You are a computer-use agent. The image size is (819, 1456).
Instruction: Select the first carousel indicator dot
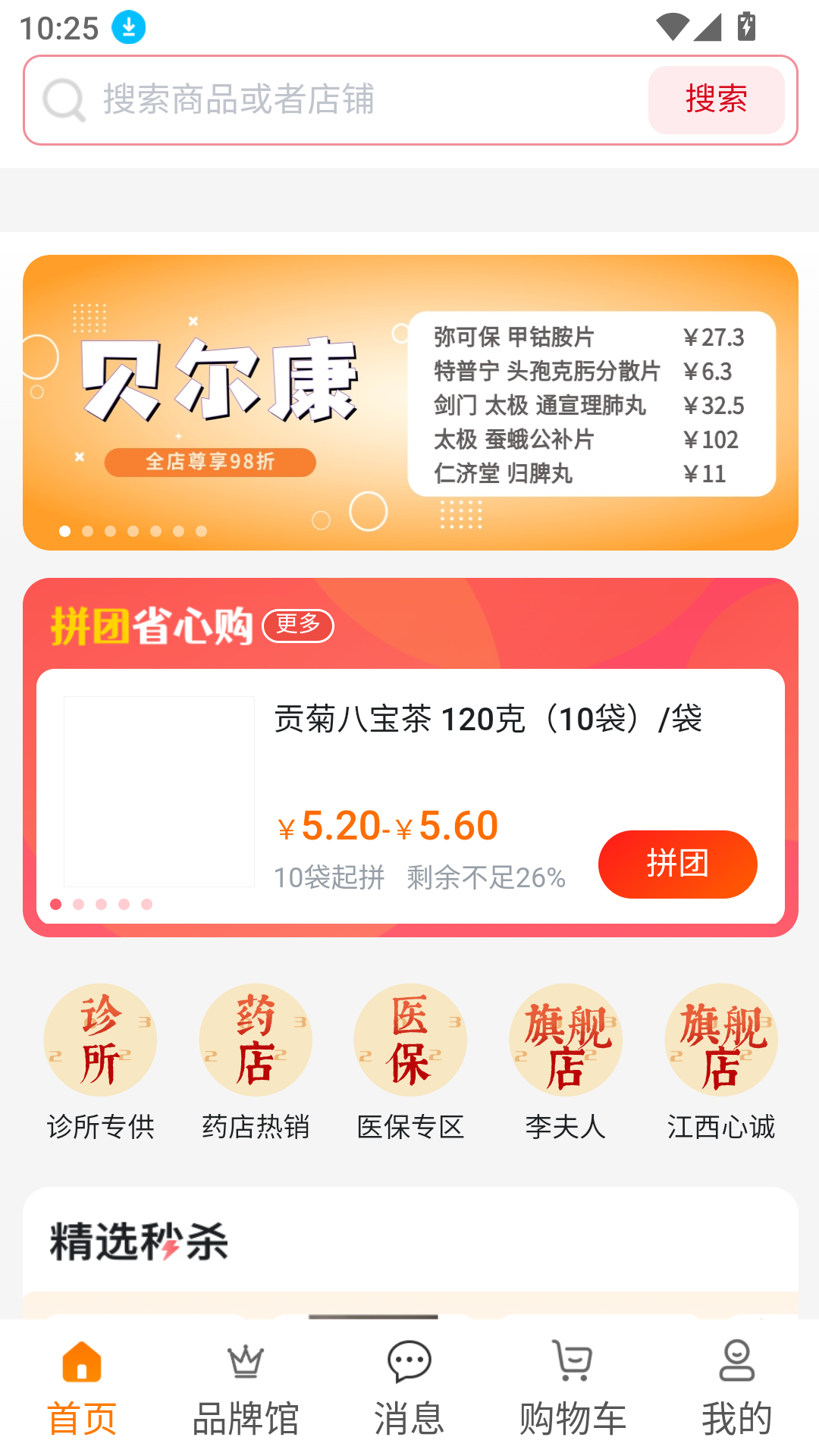click(64, 531)
